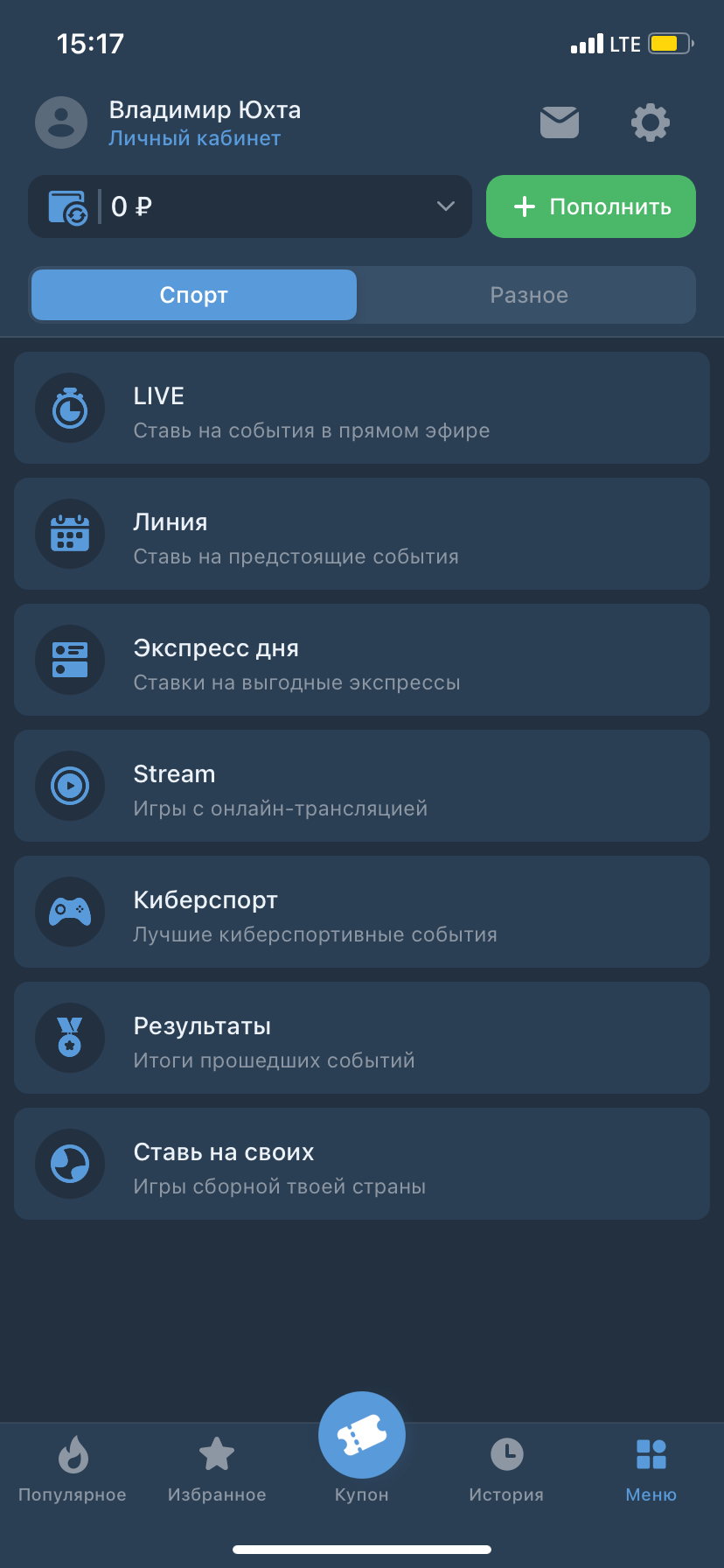The height and width of the screenshot is (1568, 724).
Task: Open the Личный кабинет link
Action: [x=194, y=138]
